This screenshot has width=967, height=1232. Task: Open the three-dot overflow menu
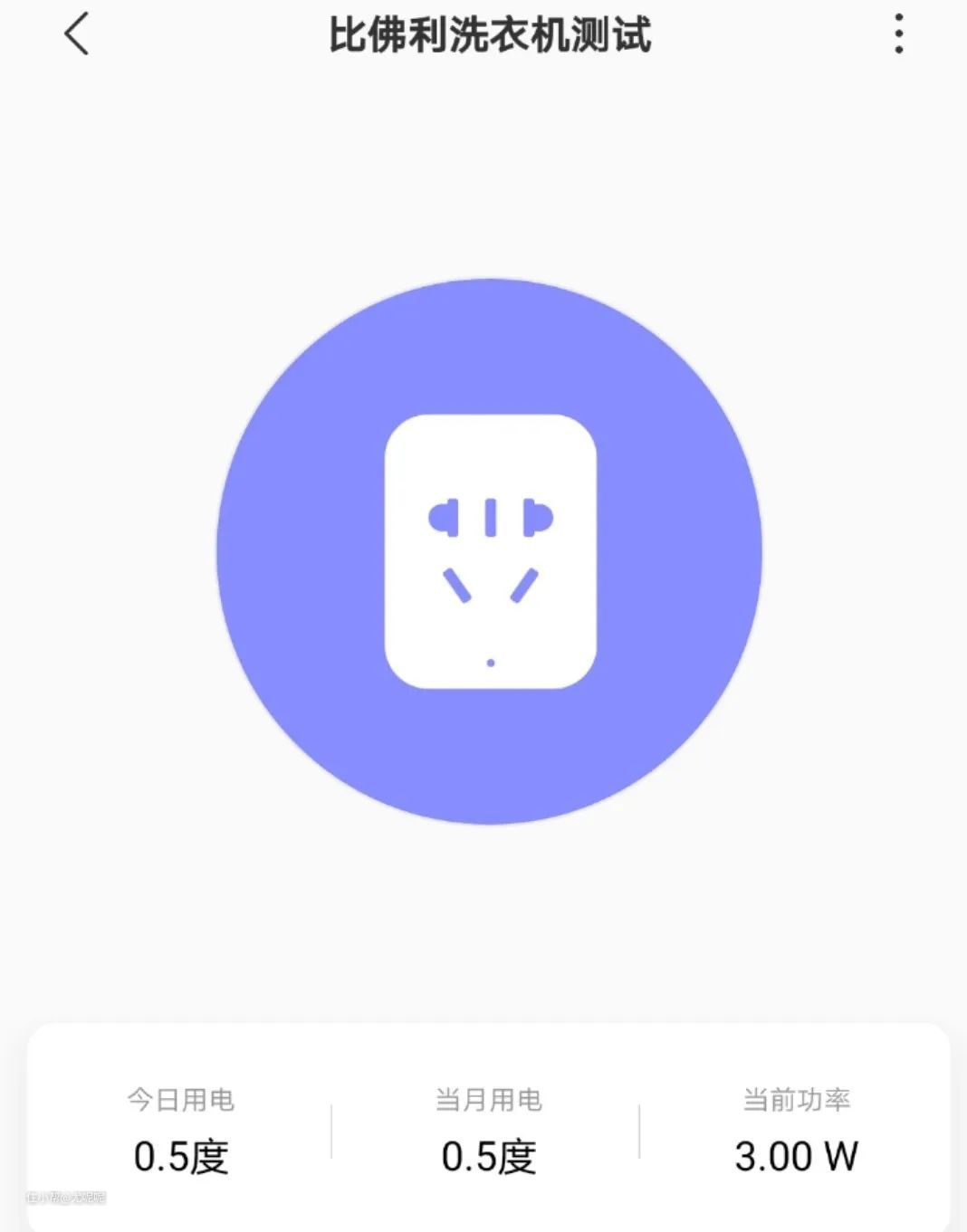pyautogui.click(x=898, y=34)
